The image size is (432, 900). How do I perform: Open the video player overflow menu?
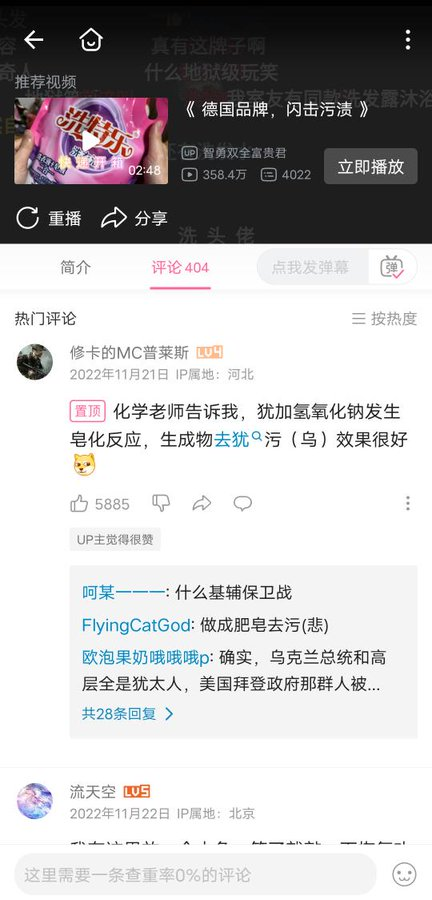[x=407, y=40]
